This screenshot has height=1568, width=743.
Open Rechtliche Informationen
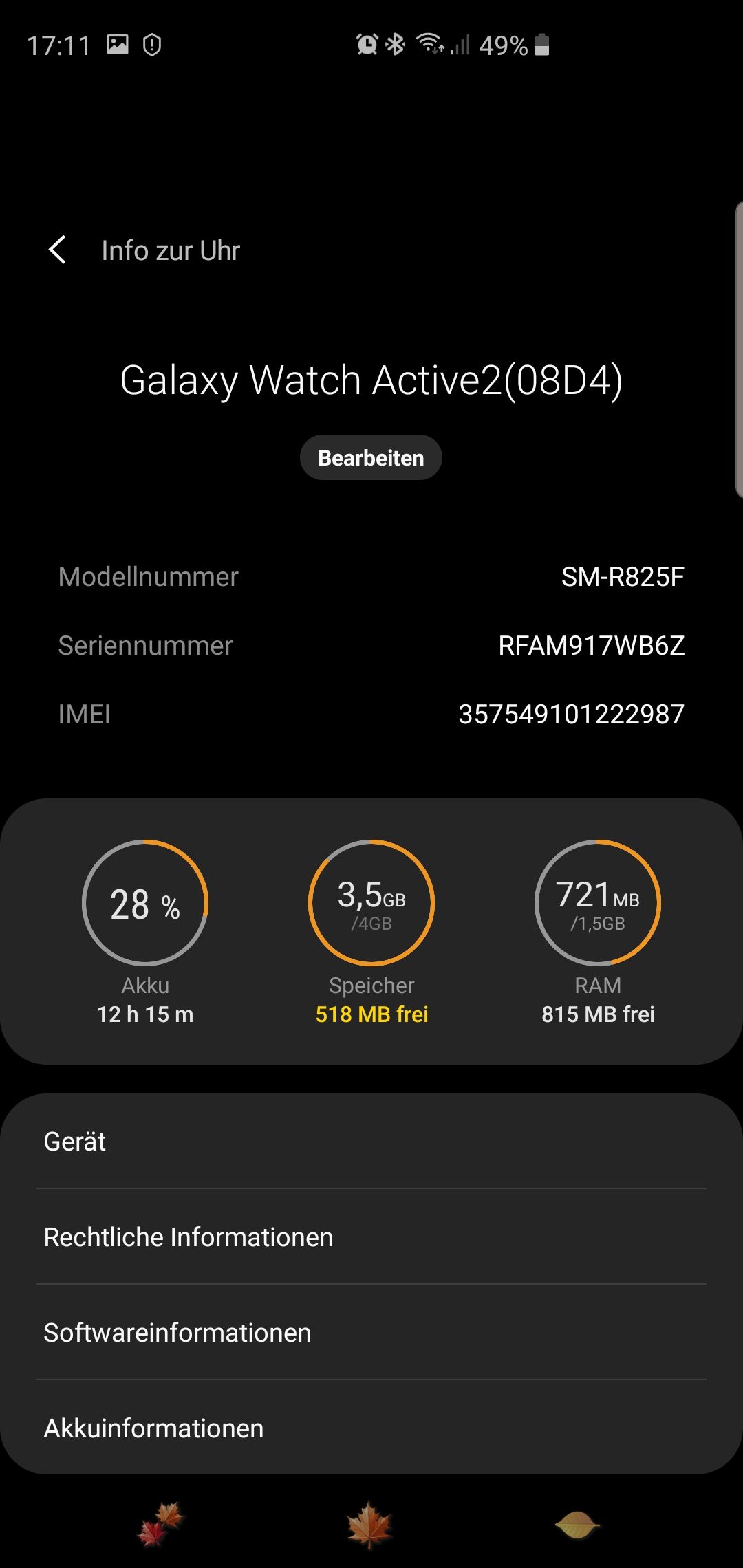pos(371,1237)
